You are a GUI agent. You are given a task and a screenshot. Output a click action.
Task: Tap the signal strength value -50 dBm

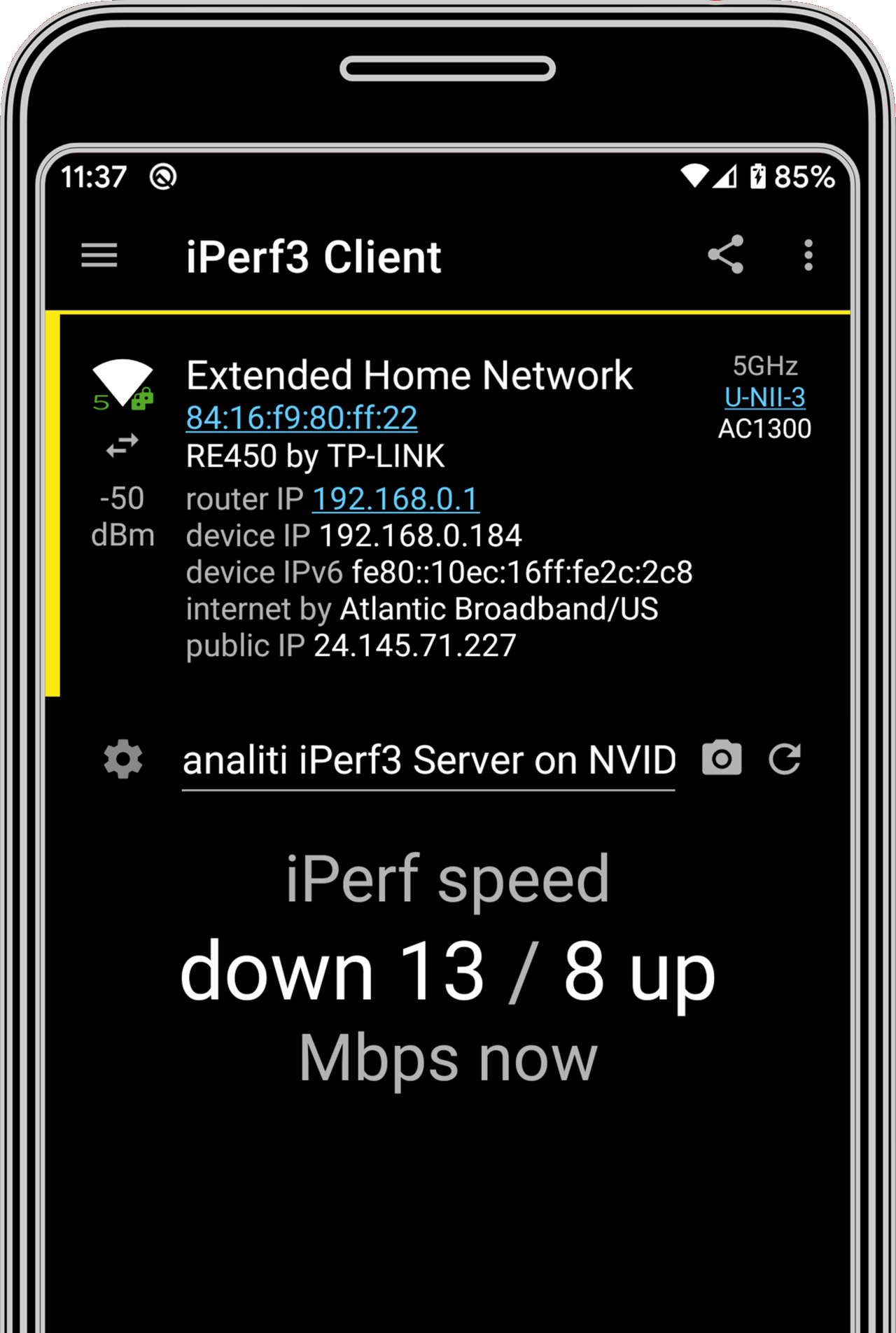(123, 516)
